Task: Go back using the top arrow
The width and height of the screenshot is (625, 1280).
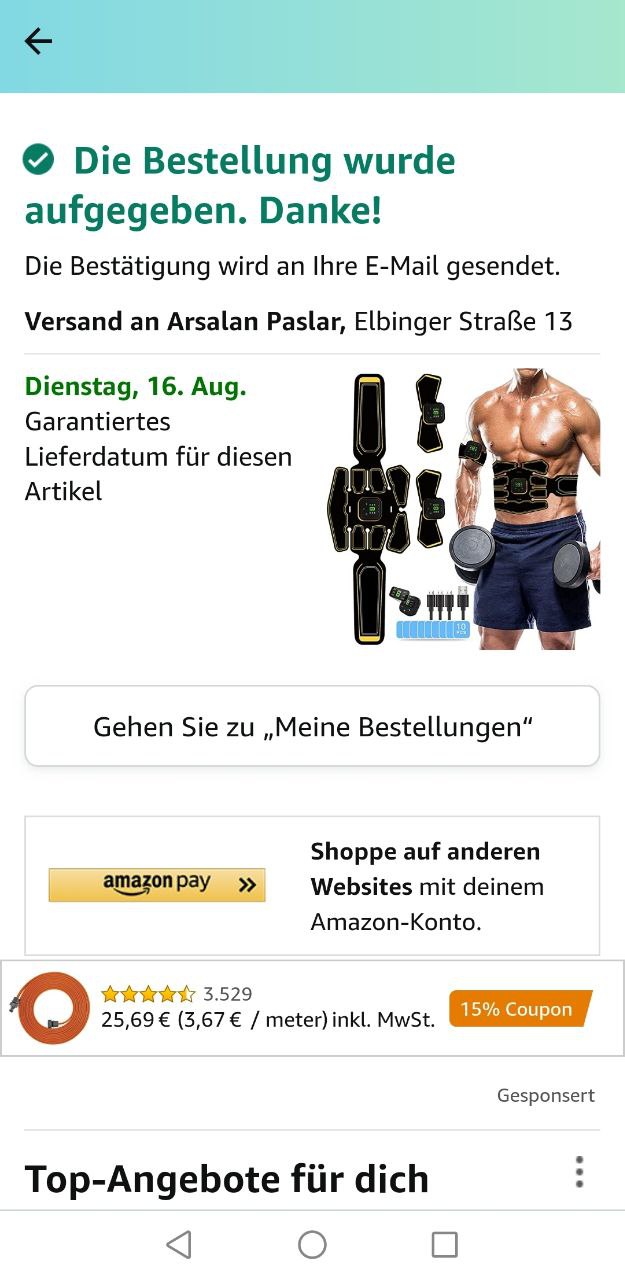Action: [38, 41]
